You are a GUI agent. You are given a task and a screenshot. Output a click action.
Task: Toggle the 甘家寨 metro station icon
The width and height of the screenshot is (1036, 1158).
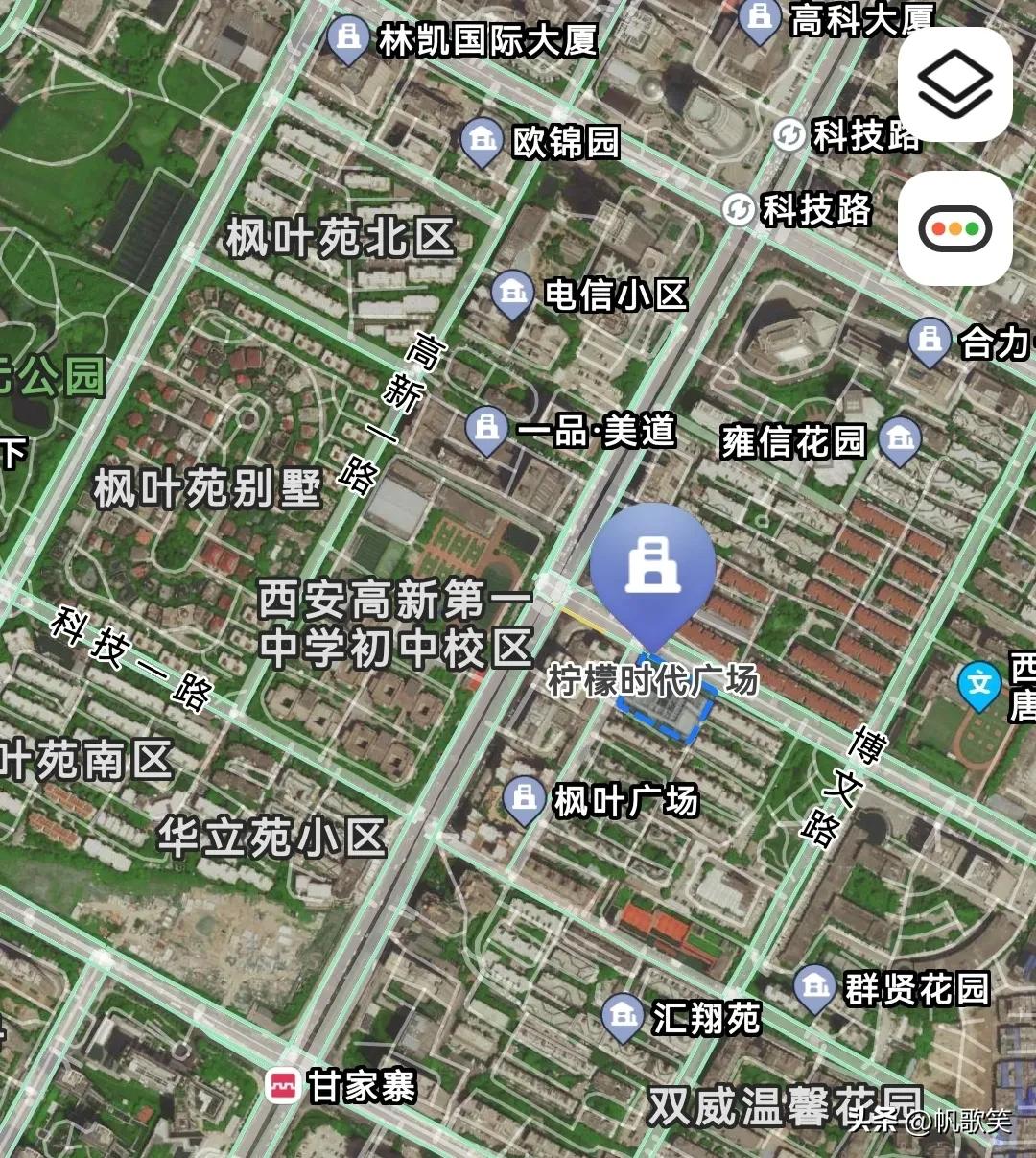pyautogui.click(x=283, y=1085)
